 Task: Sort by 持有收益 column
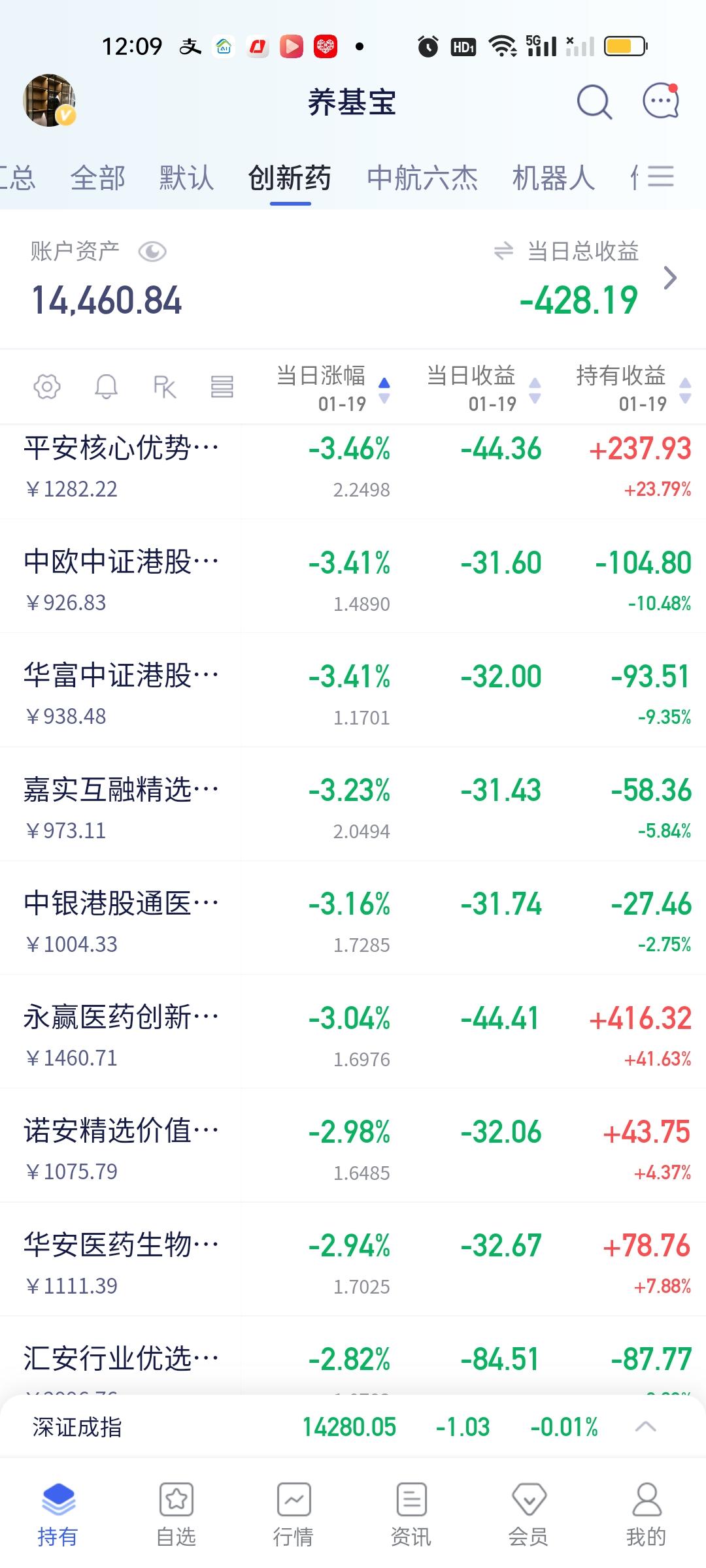point(633,388)
